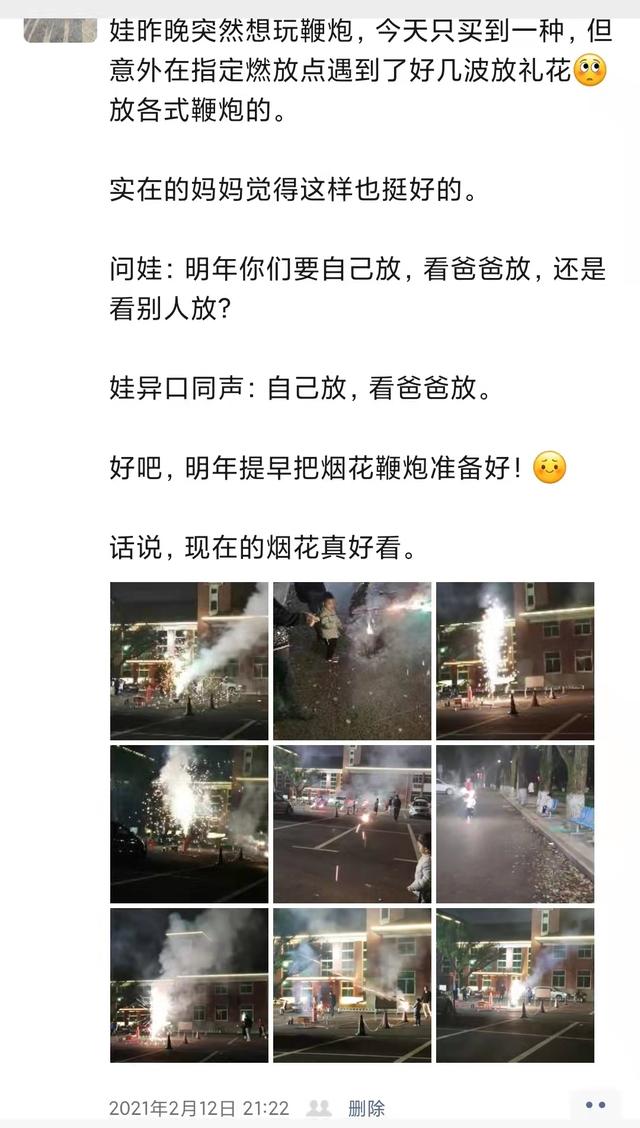Open the photo of the toddler standing
Image resolution: width=640 pixels, height=1128 pixels.
point(352,660)
